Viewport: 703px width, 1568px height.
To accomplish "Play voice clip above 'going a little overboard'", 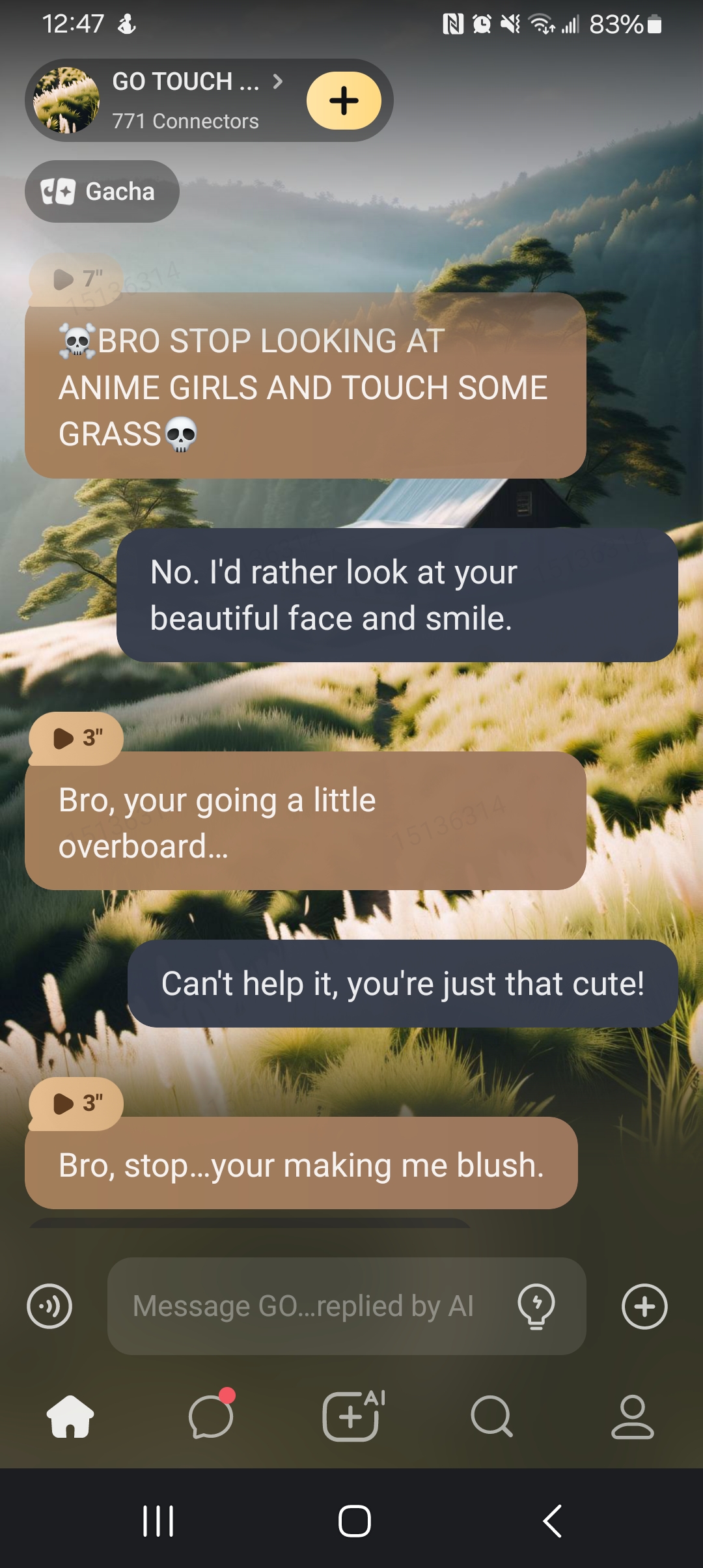I will (76, 738).
